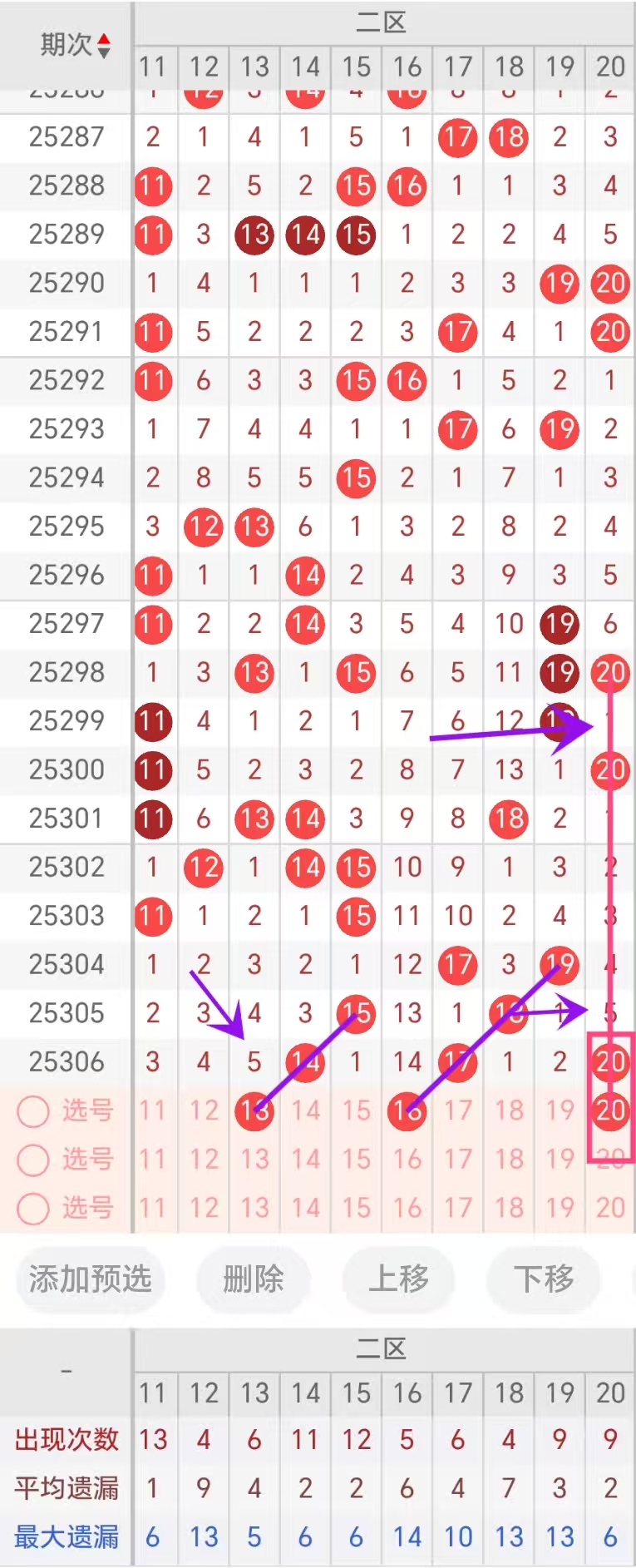Tap the 删除 button

[x=254, y=1279]
